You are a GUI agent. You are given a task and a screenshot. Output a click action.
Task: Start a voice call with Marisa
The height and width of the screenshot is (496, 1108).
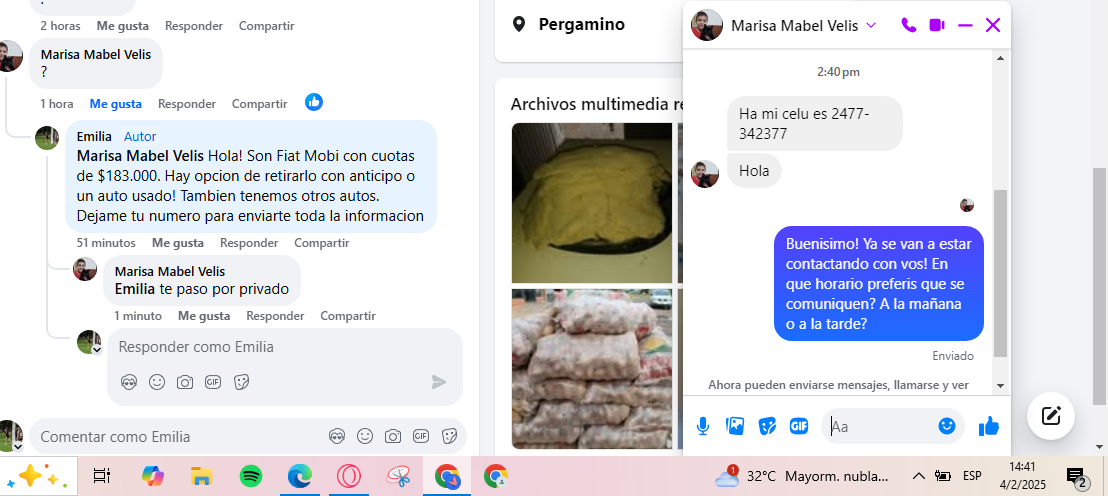click(908, 25)
